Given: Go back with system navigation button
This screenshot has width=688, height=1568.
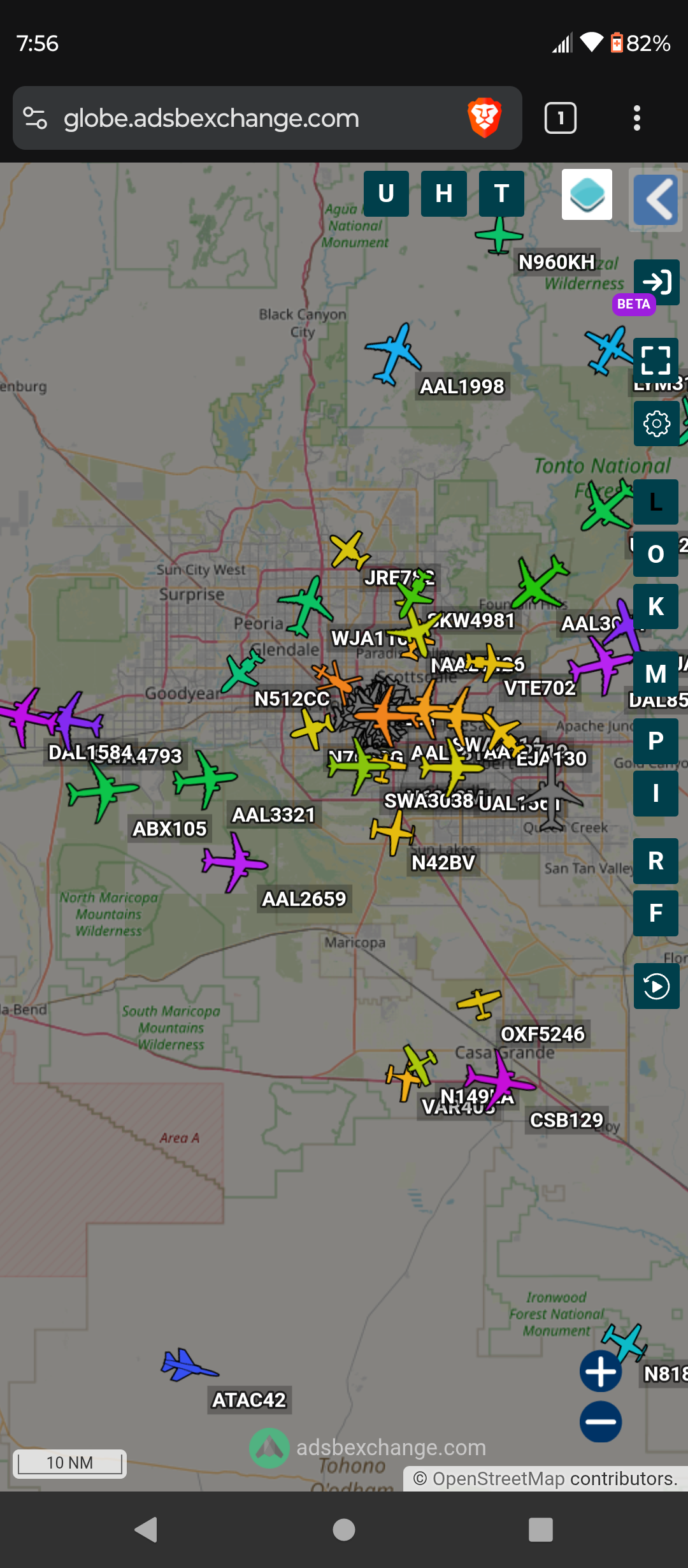Looking at the screenshot, I should click(147, 1529).
